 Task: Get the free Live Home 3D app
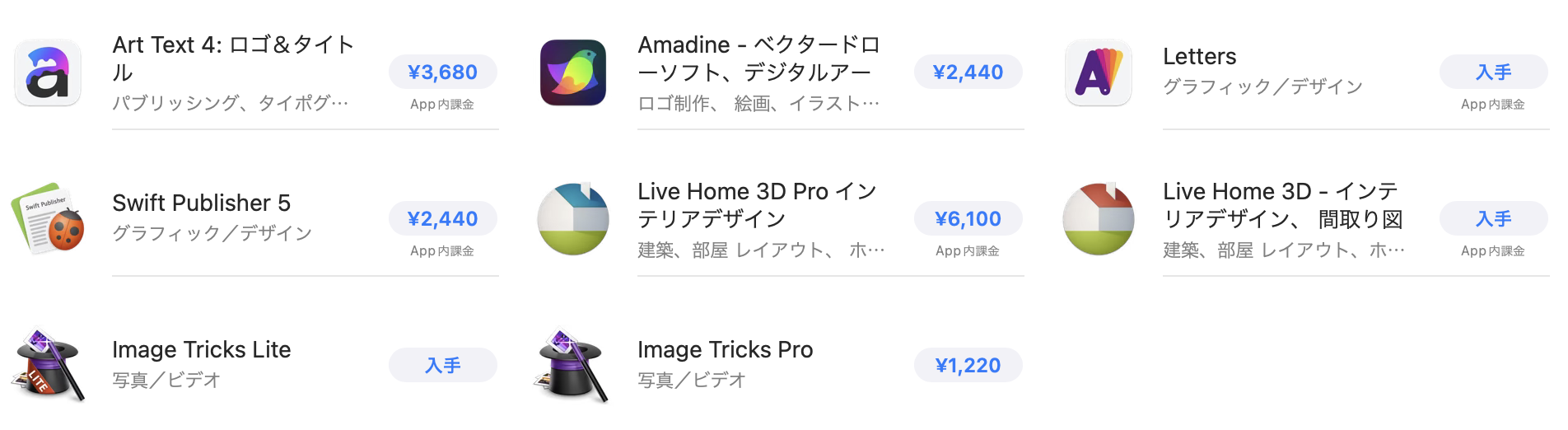[1492, 219]
